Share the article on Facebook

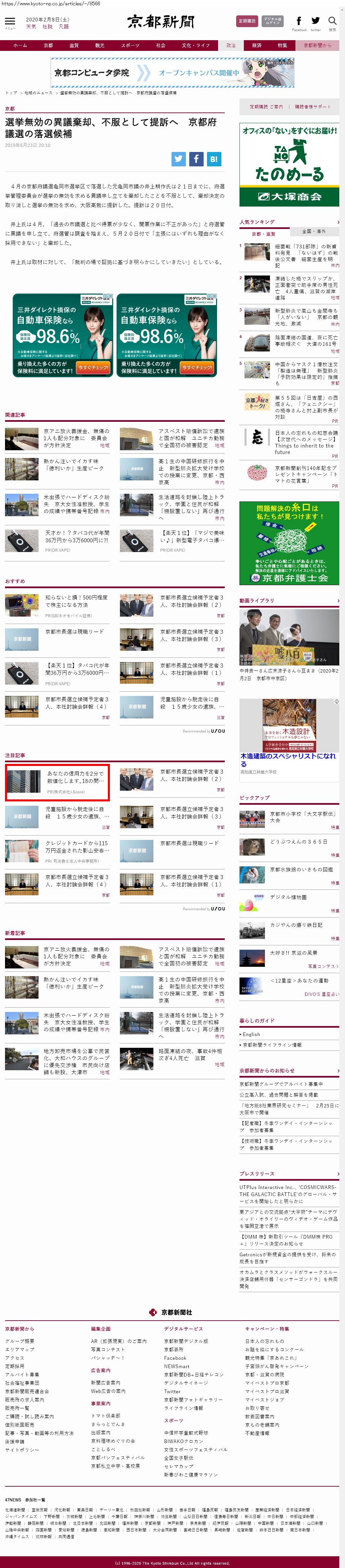click(x=196, y=159)
